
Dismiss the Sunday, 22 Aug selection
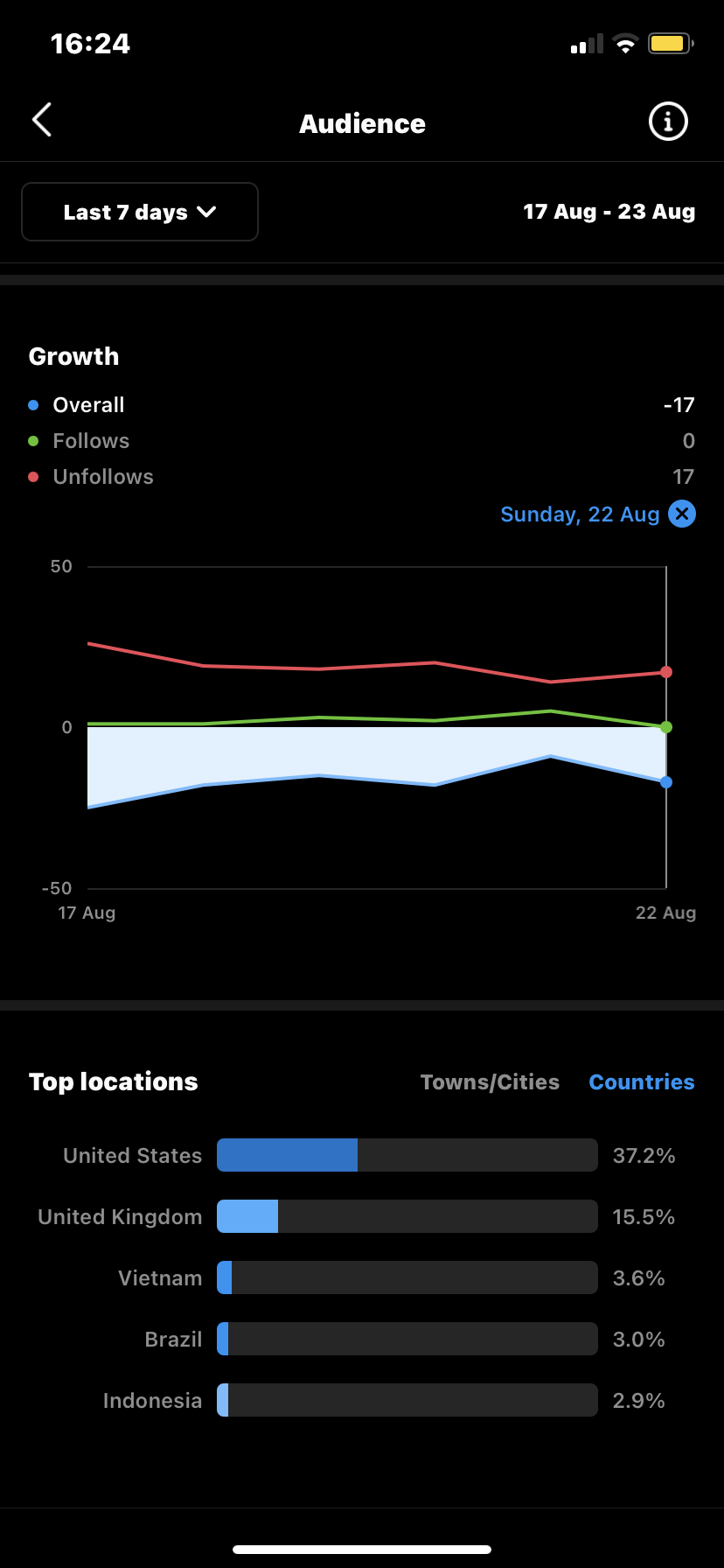[682, 514]
